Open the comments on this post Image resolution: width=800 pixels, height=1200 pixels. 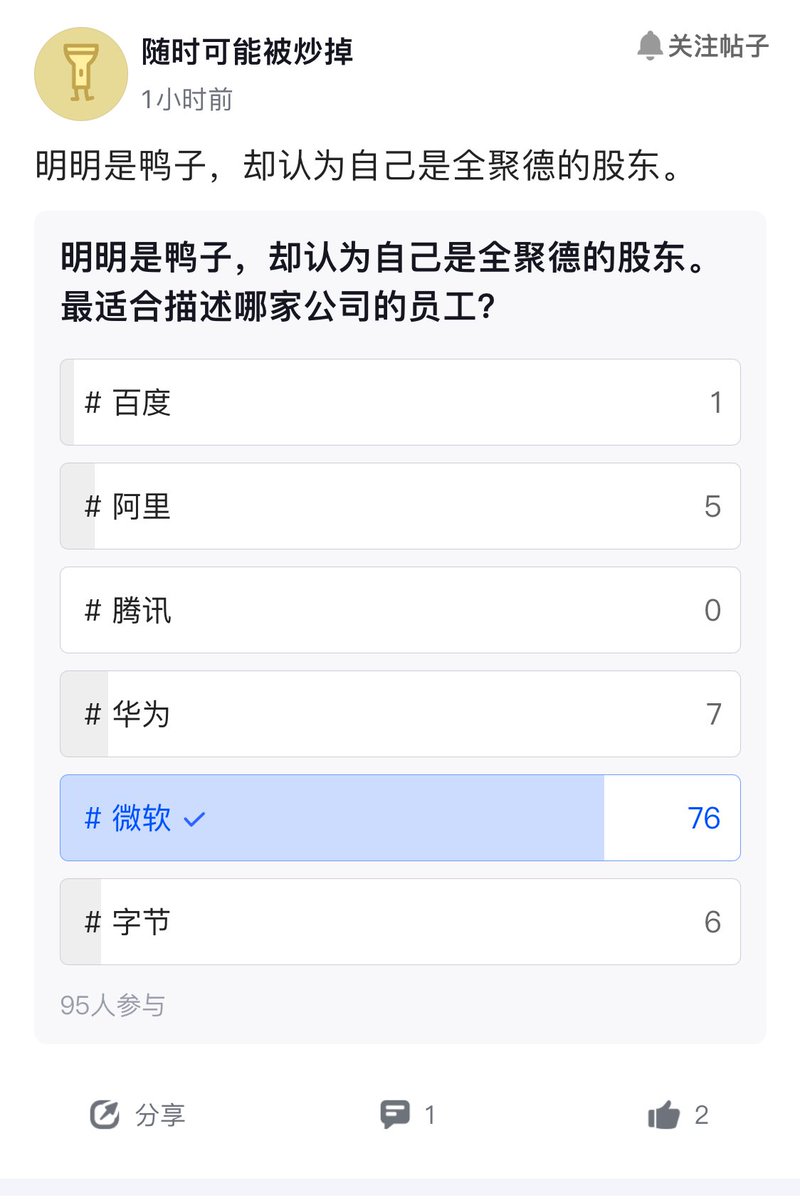click(x=408, y=1115)
